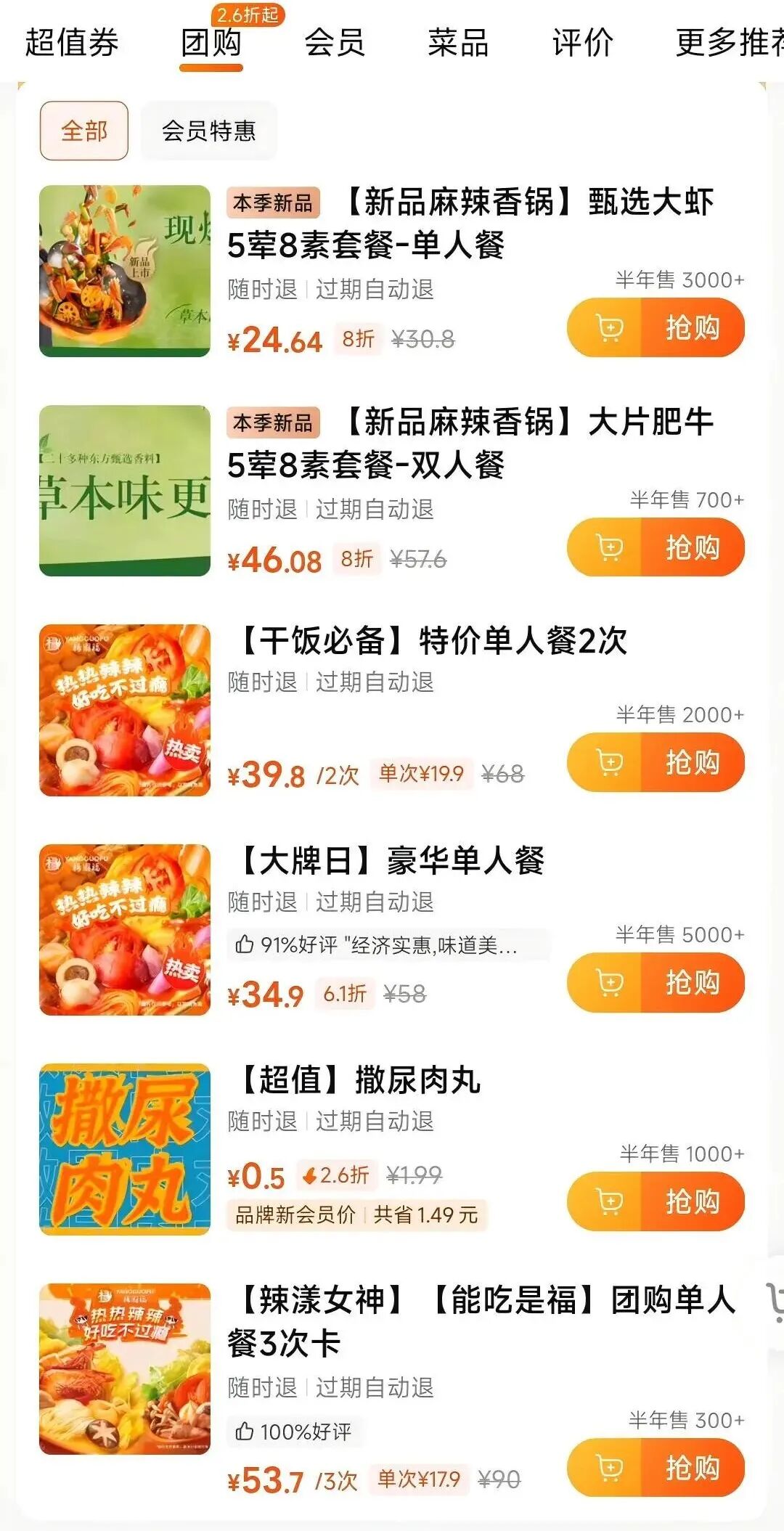Screen dimensions: 784x1531
Task: Go to the 评价 tab
Action: point(582,42)
